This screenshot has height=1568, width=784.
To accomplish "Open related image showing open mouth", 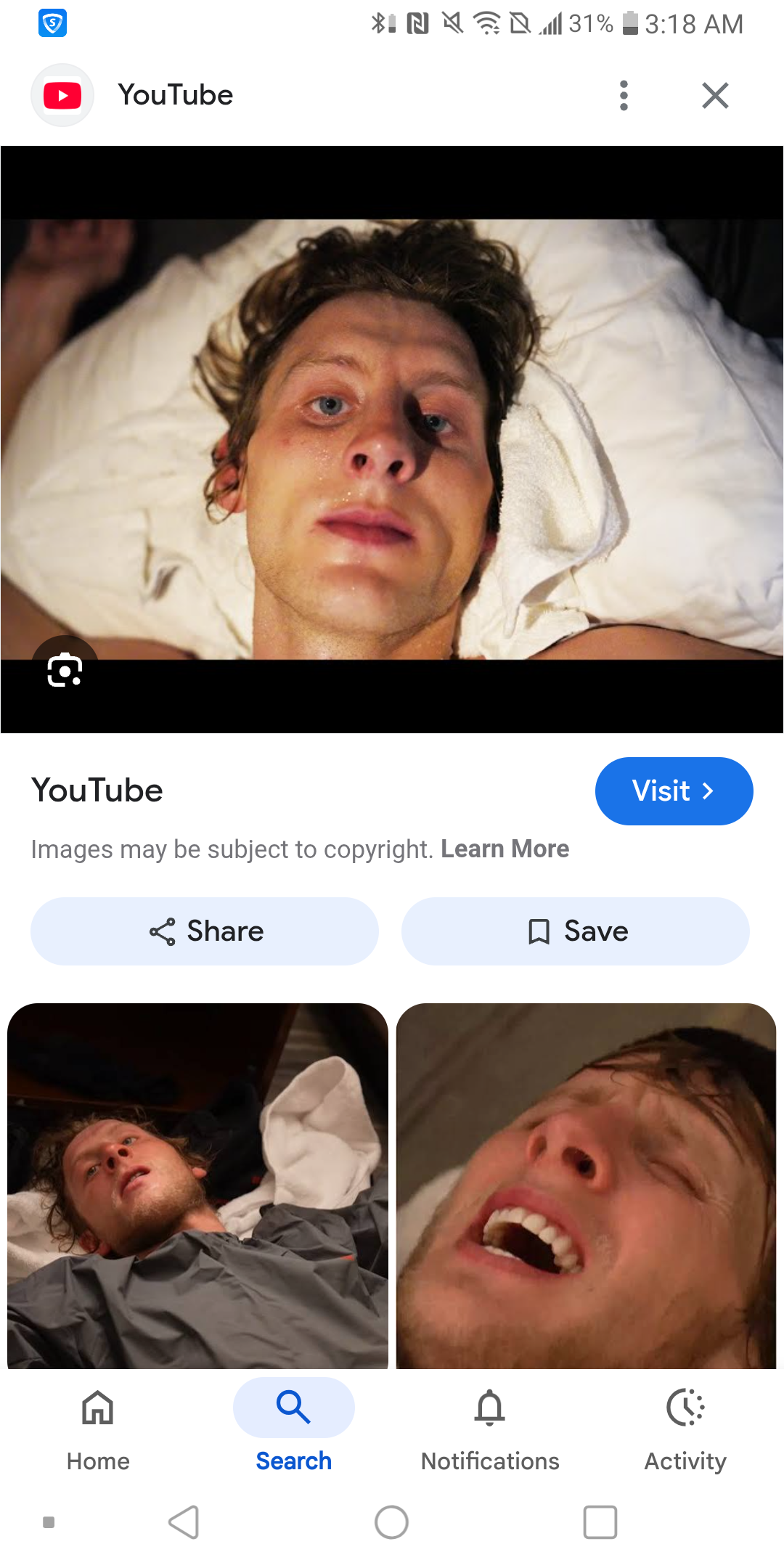I will click(586, 1185).
